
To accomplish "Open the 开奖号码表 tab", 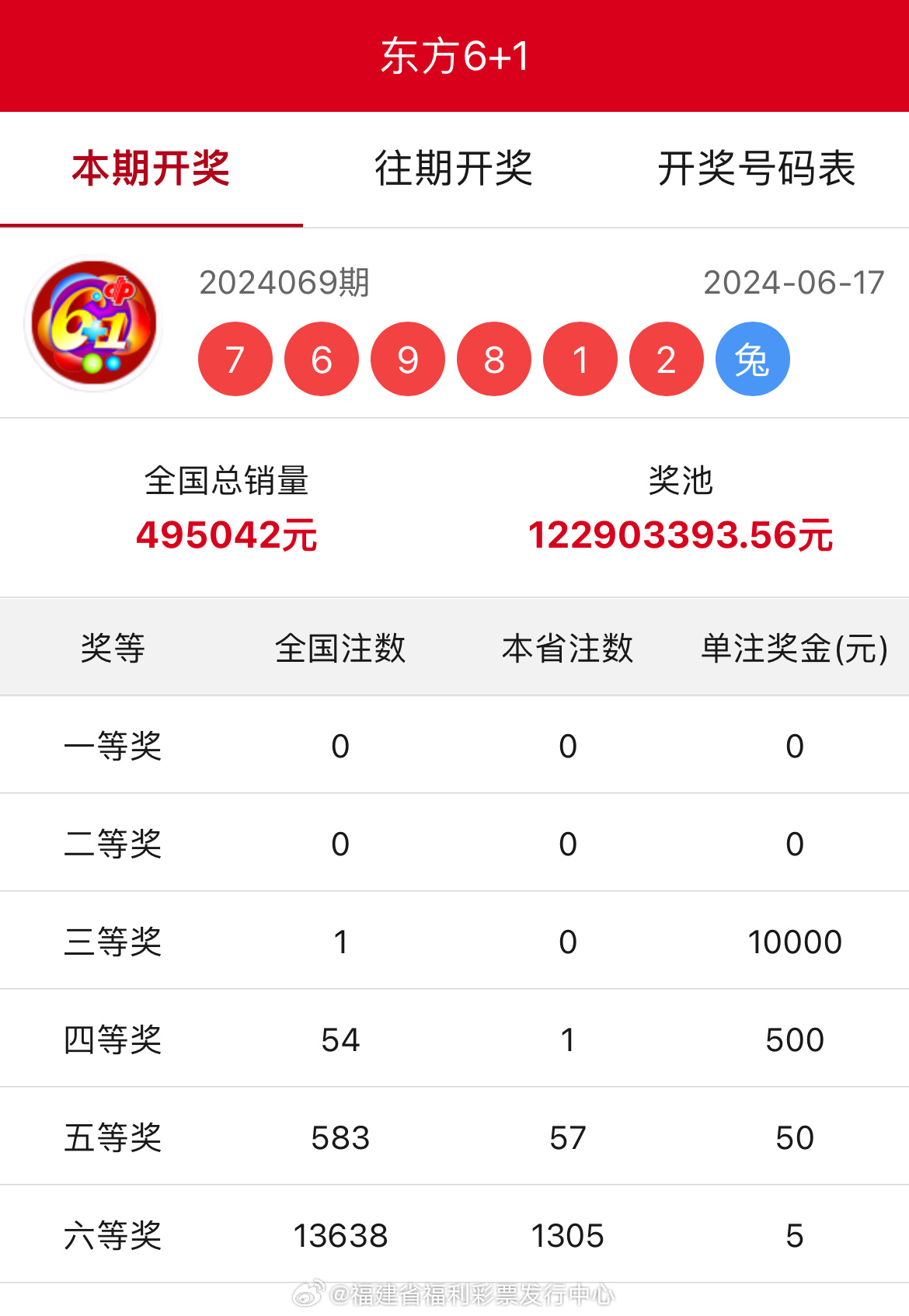I will point(757,169).
